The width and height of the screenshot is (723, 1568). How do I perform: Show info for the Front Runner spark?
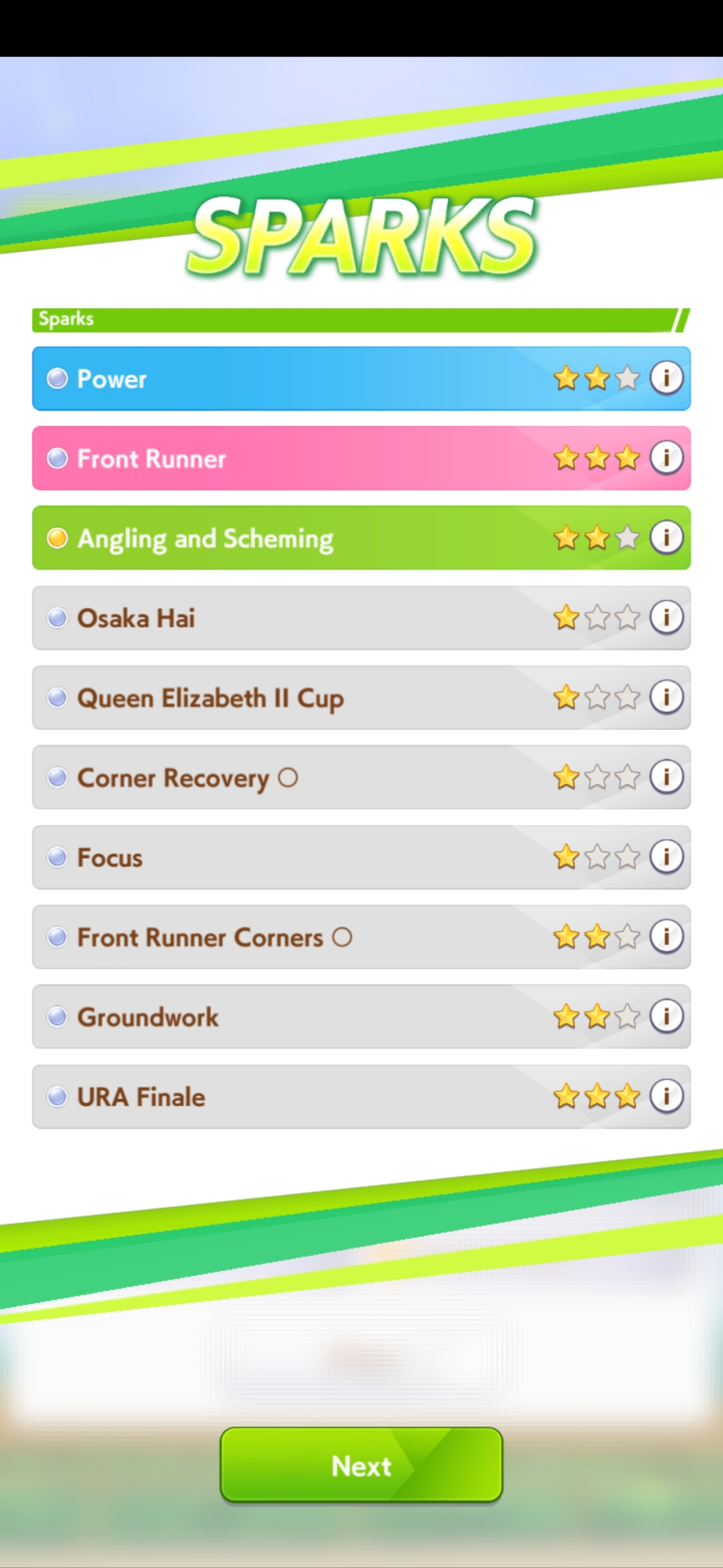[667, 458]
